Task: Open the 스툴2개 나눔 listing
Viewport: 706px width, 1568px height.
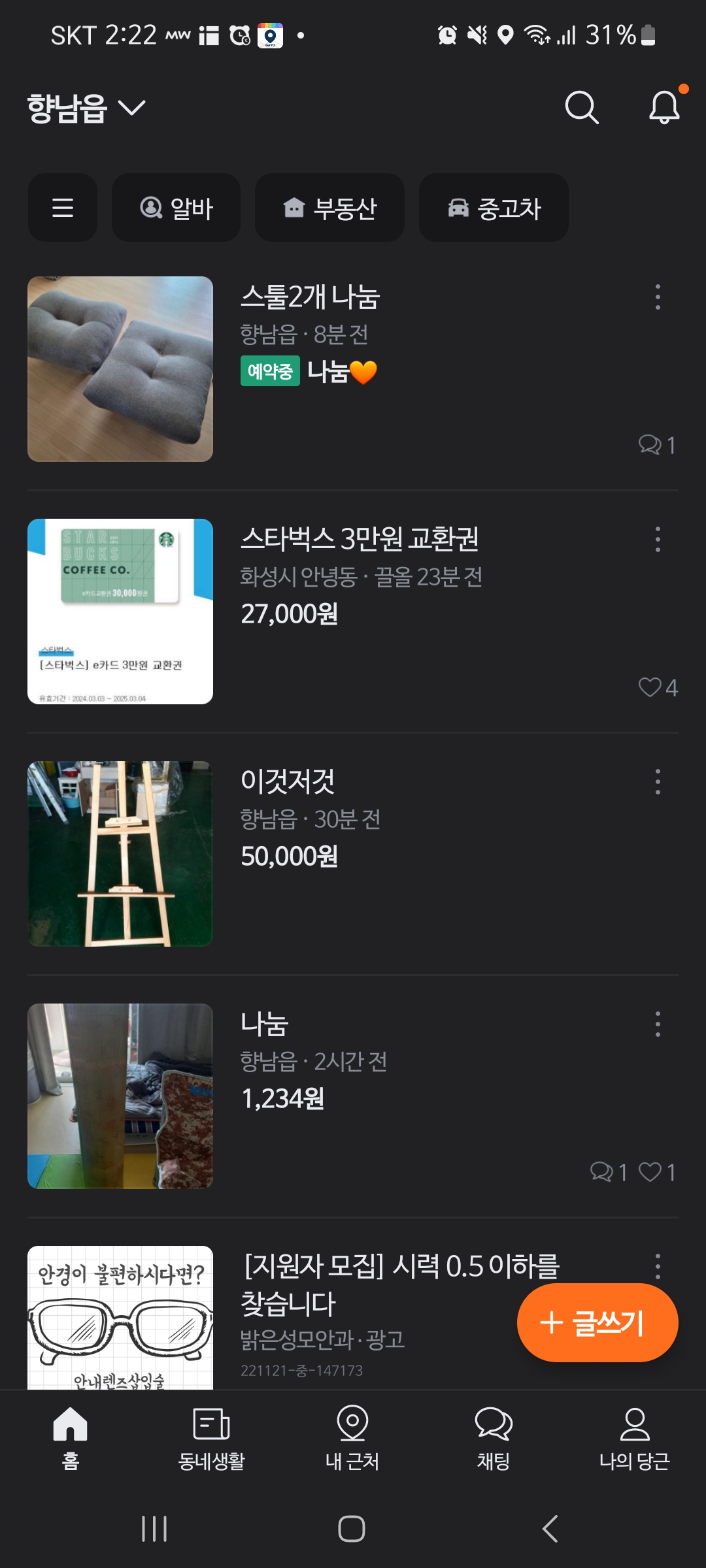Action: (x=311, y=297)
